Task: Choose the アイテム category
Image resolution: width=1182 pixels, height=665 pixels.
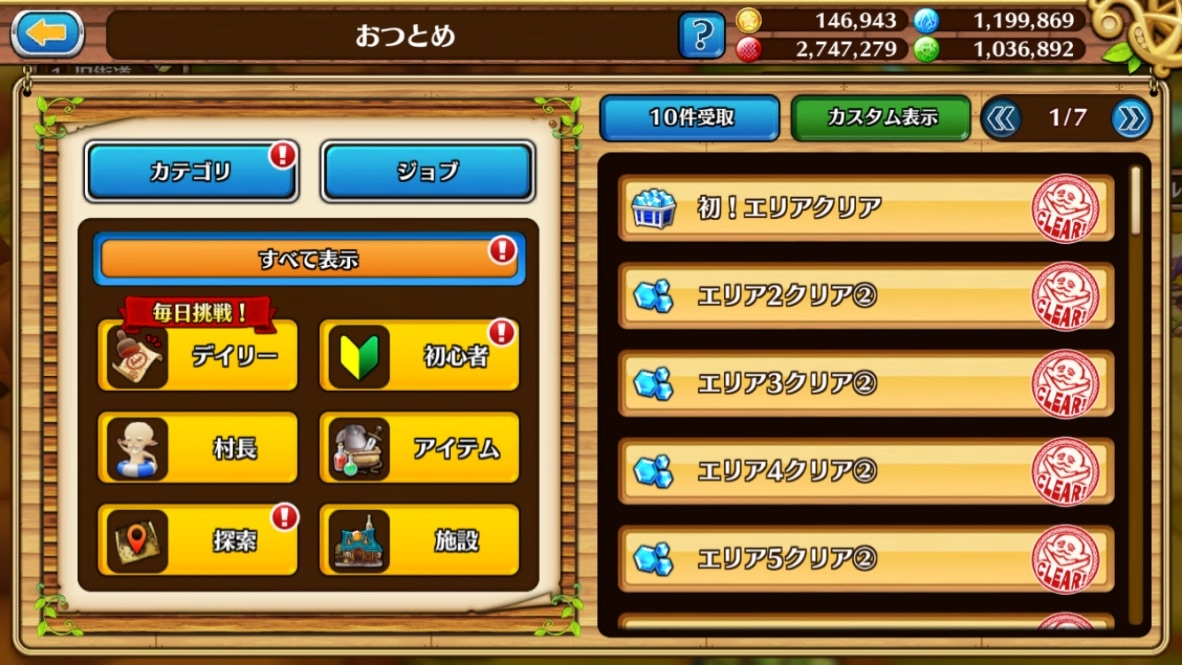Action: pos(419,448)
